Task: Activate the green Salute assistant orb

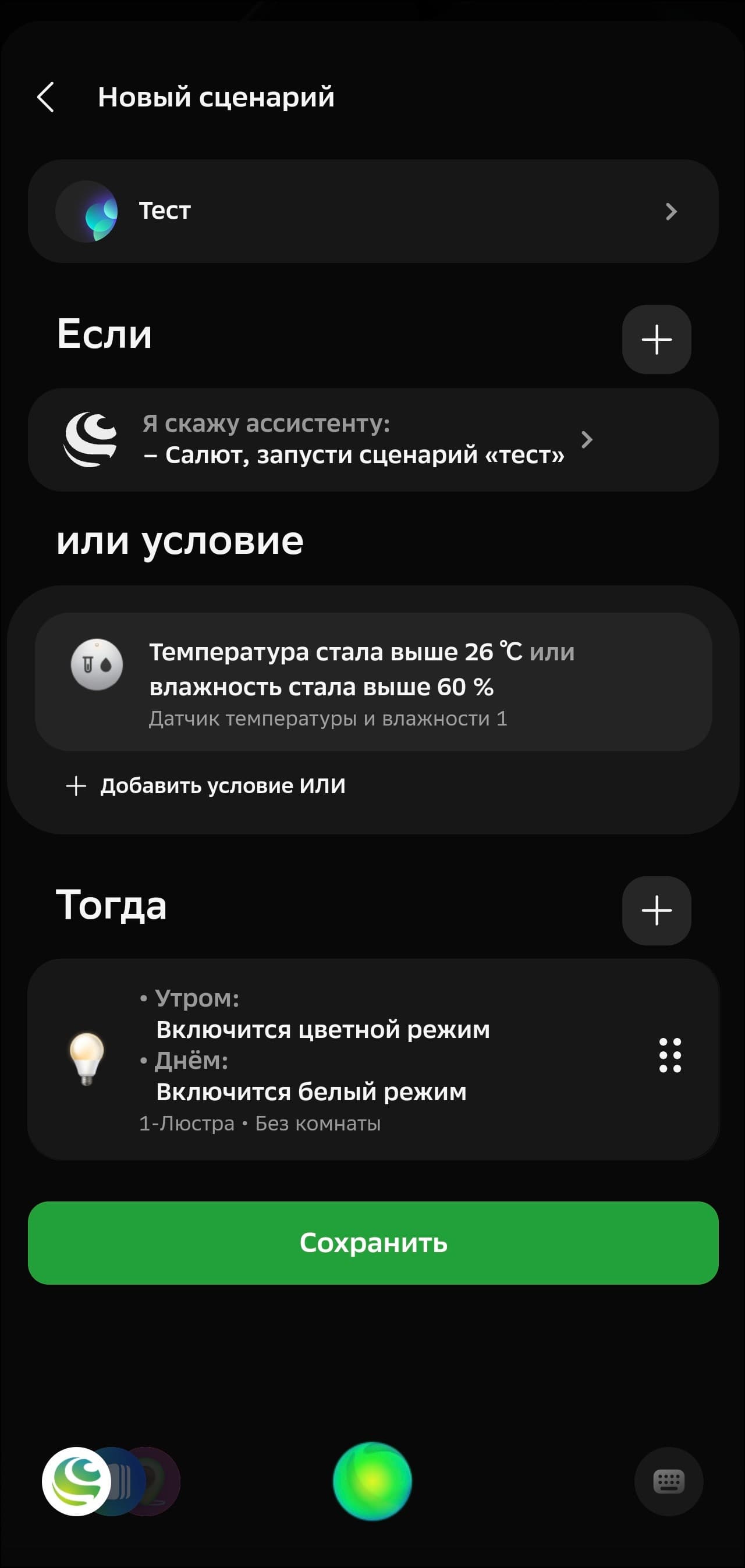Action: coord(372,1480)
